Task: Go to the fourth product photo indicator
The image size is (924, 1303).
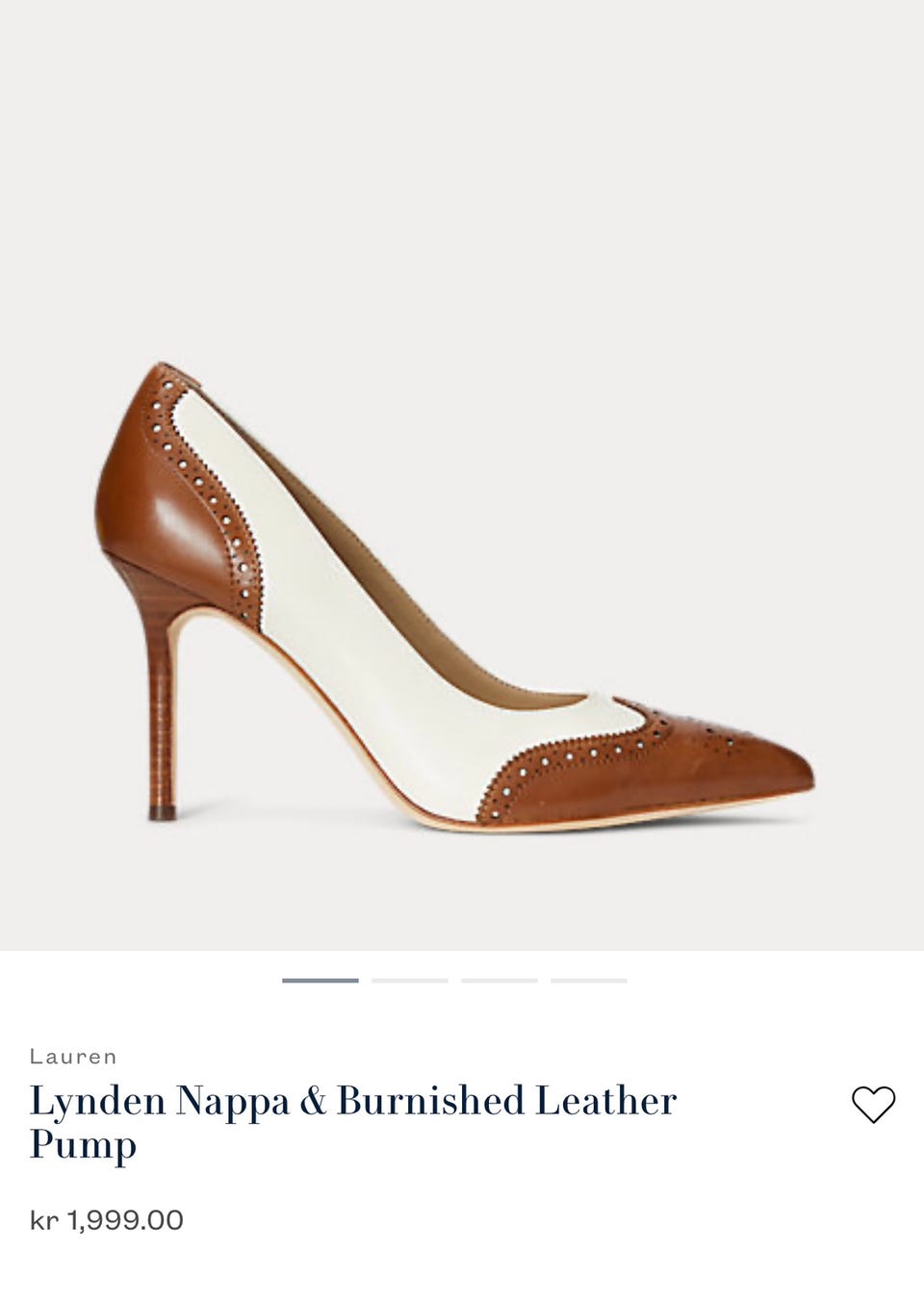Action: (x=588, y=981)
